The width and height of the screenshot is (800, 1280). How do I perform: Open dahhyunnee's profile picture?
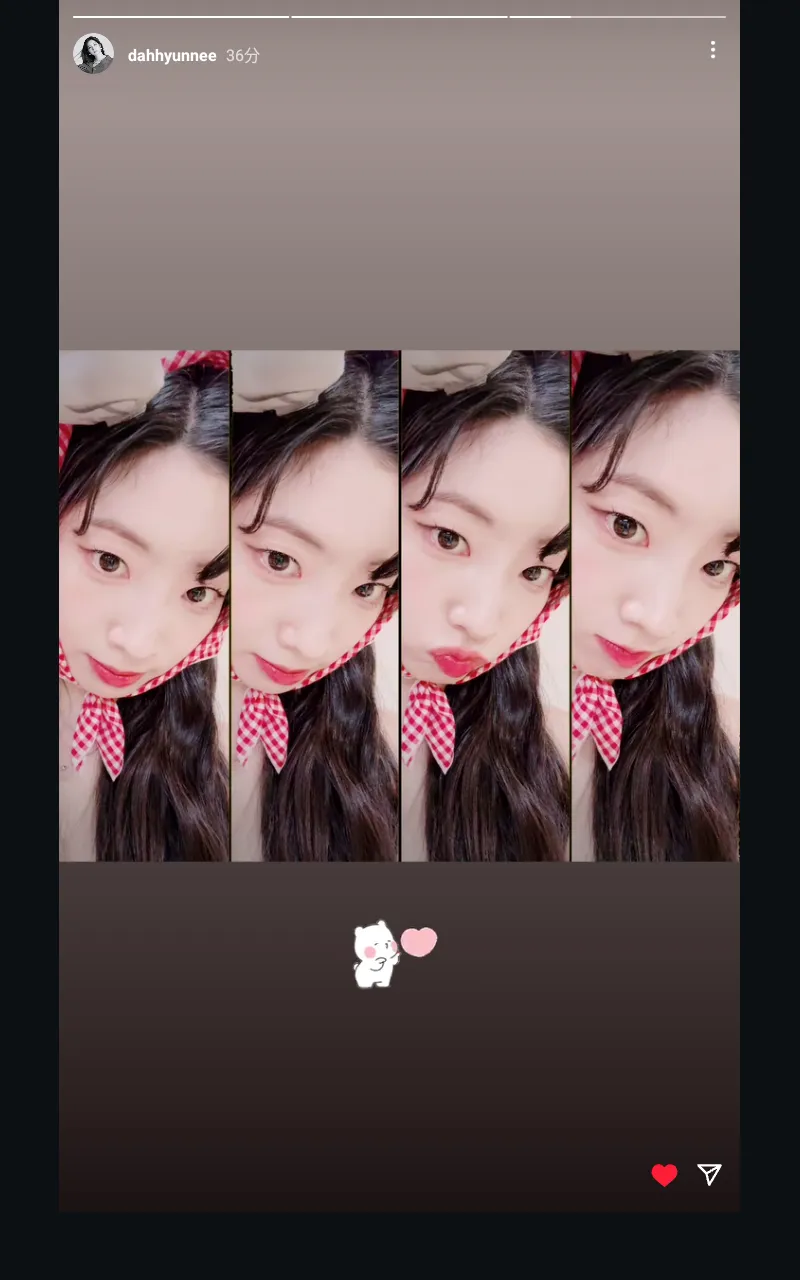[93, 54]
